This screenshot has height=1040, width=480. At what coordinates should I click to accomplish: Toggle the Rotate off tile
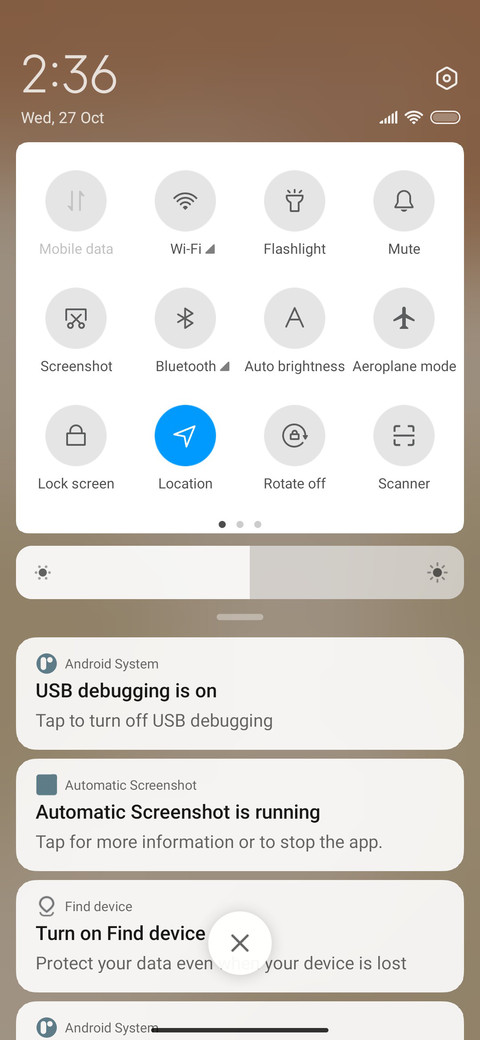tap(294, 436)
